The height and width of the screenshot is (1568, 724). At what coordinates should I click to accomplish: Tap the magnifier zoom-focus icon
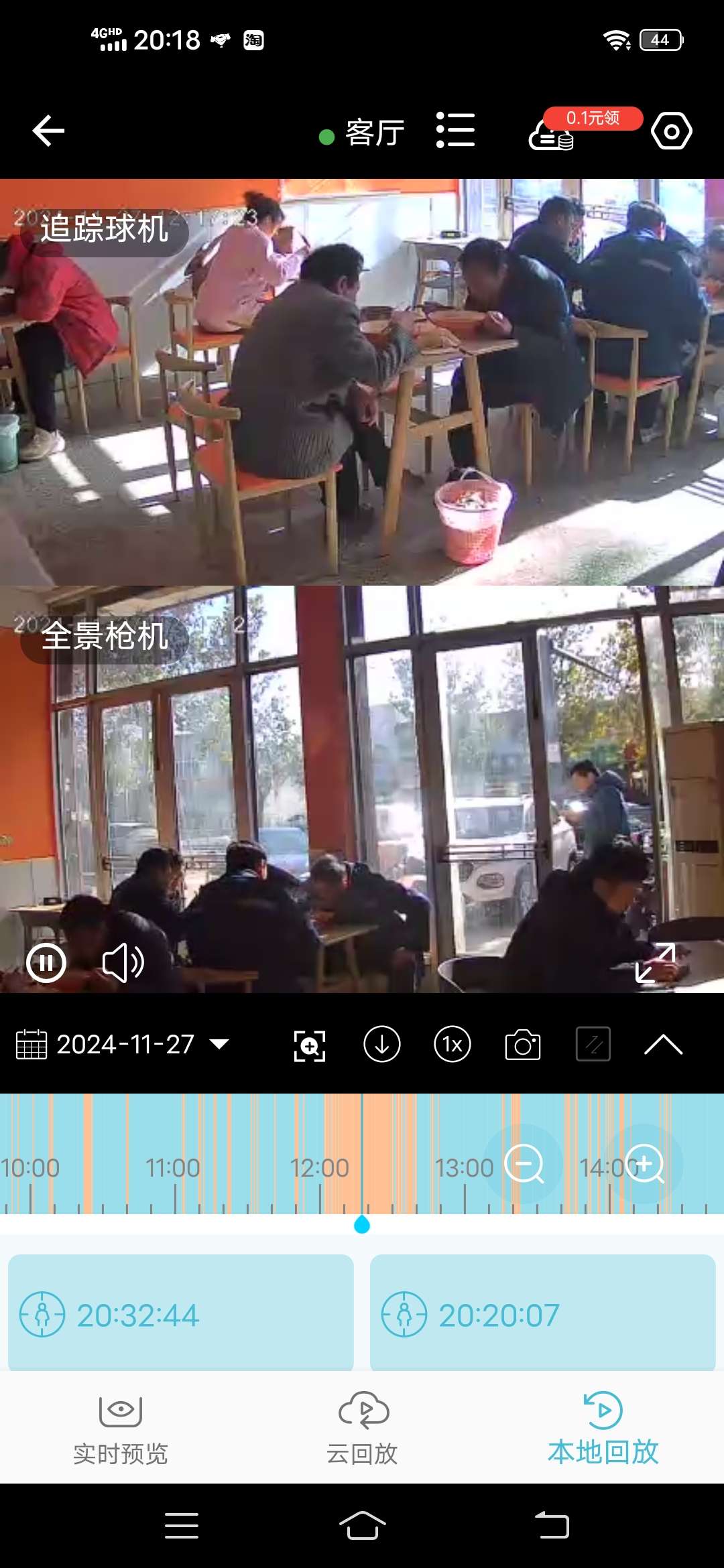(x=310, y=1045)
